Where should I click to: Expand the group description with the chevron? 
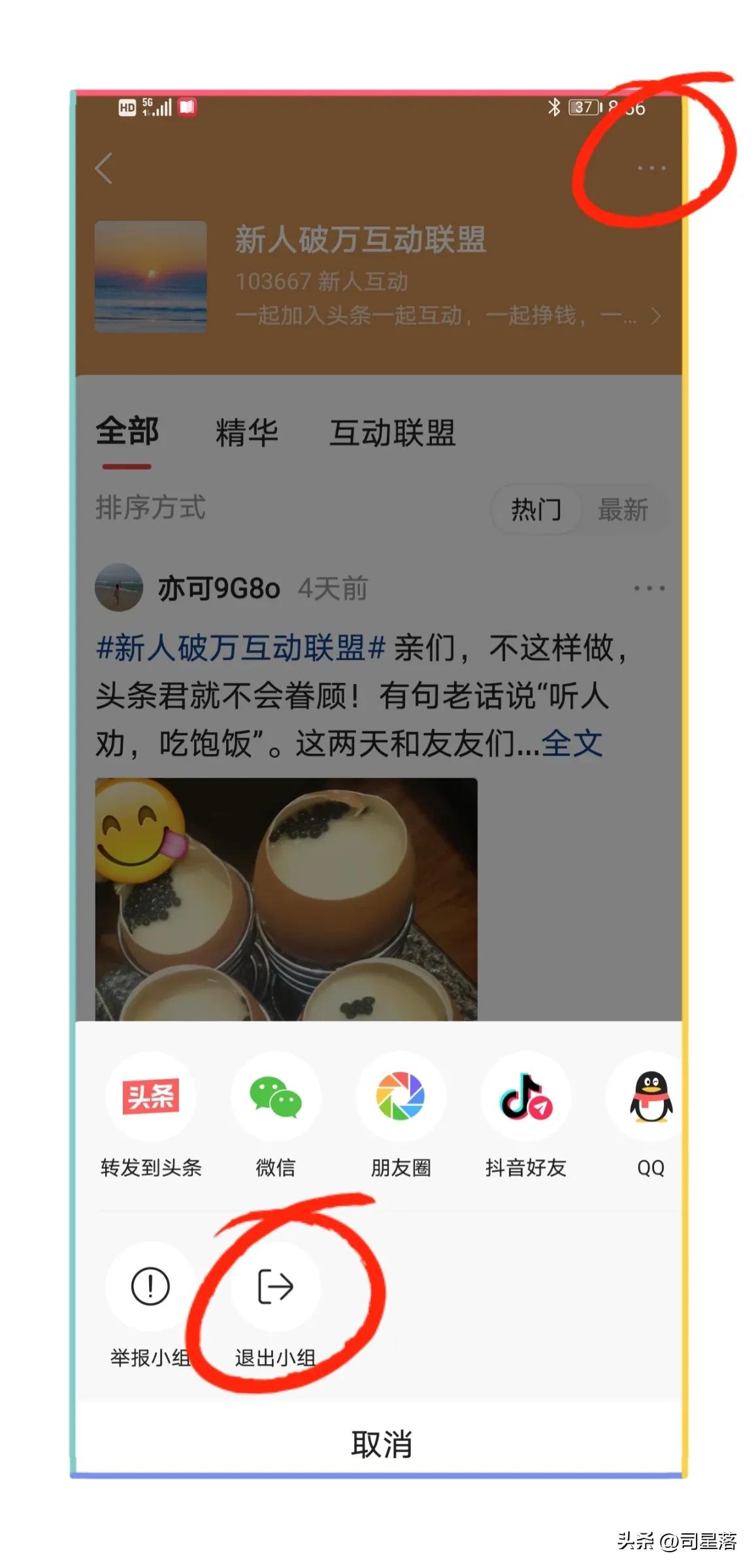[655, 316]
